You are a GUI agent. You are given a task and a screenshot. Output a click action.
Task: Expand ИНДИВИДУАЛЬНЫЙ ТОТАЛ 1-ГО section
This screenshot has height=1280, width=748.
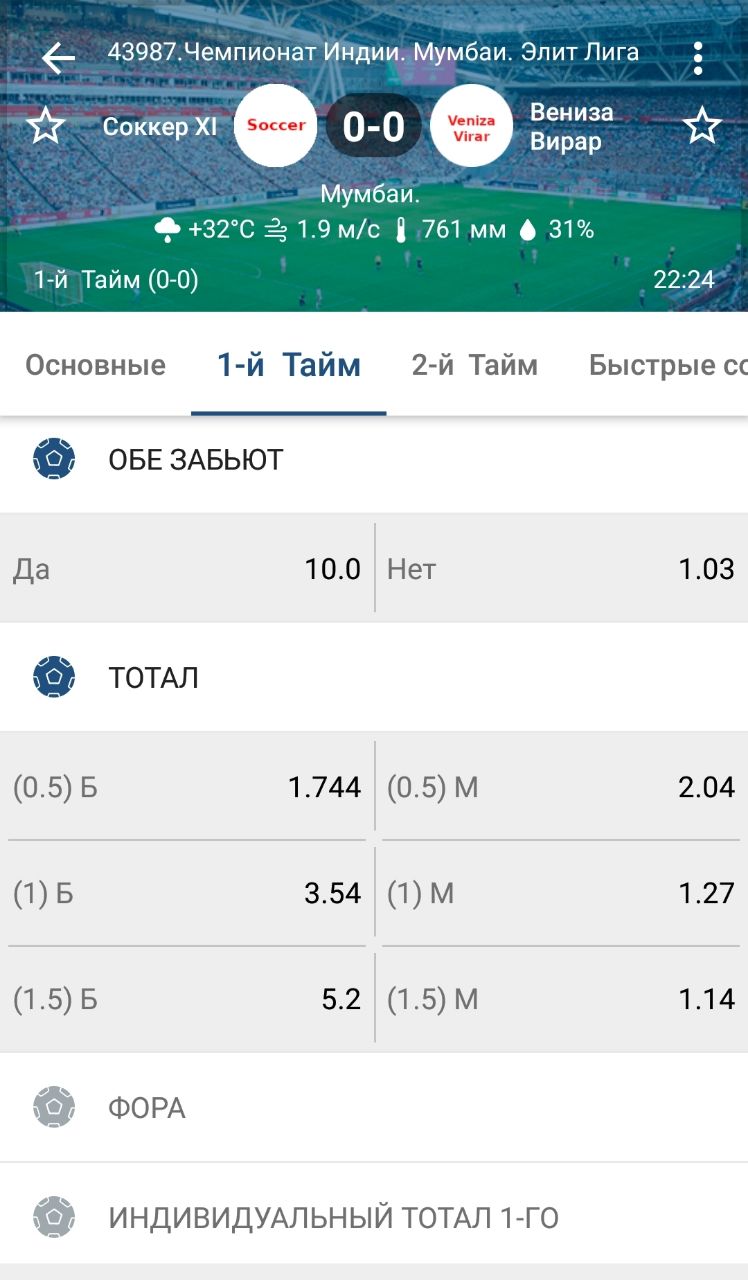[x=374, y=1217]
